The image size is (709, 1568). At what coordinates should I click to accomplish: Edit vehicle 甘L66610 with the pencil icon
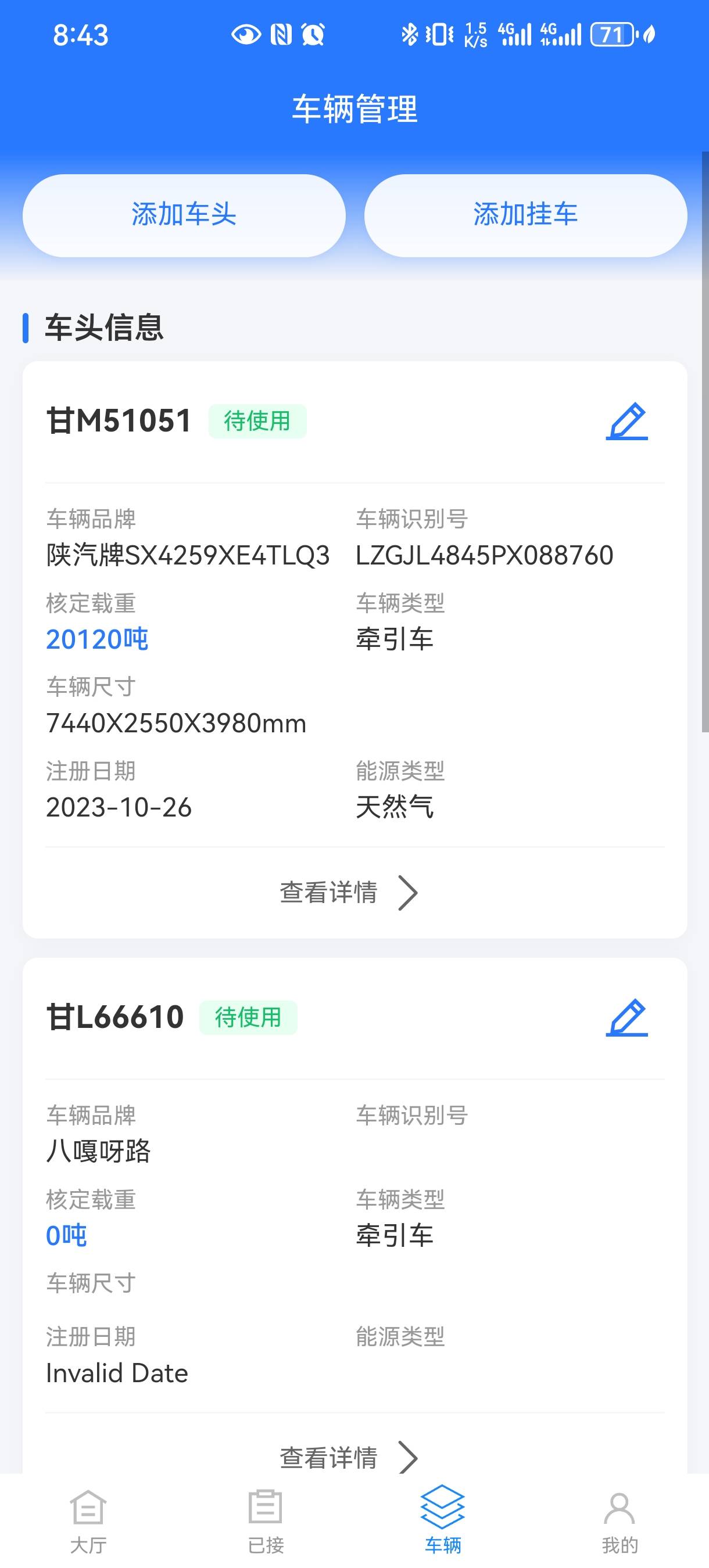point(627,1017)
